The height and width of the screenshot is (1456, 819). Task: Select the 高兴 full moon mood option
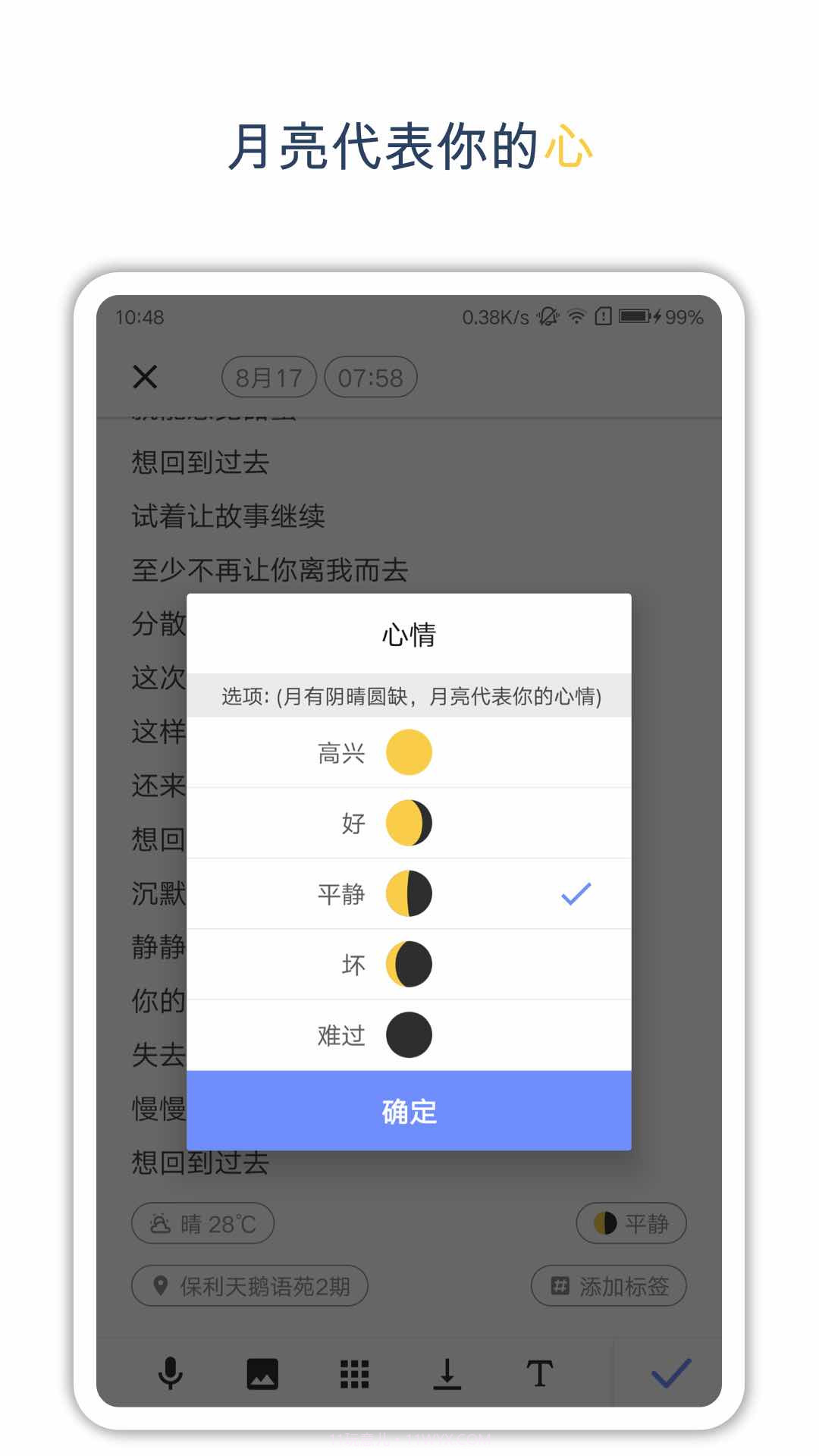(409, 752)
